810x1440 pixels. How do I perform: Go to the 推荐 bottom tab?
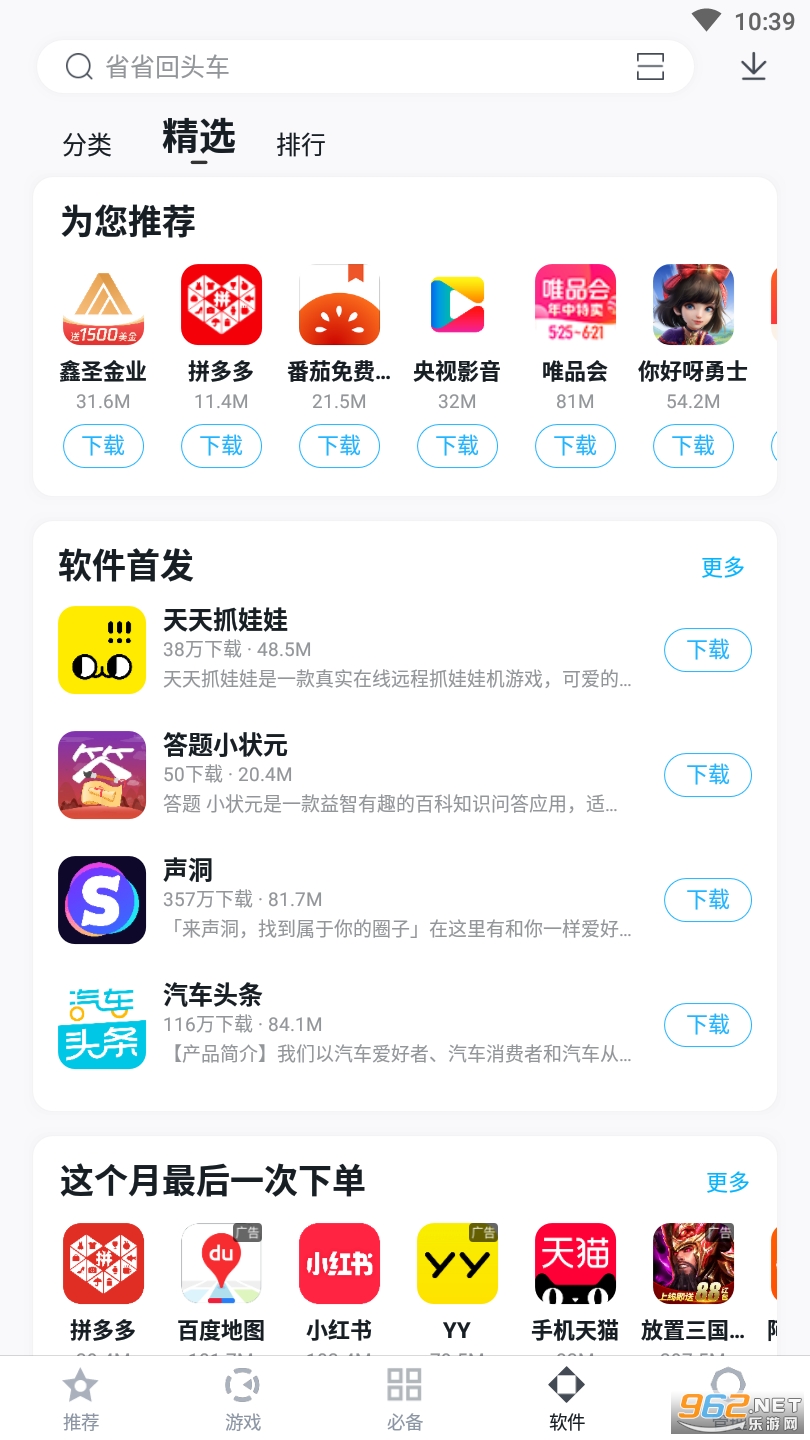(81, 1400)
